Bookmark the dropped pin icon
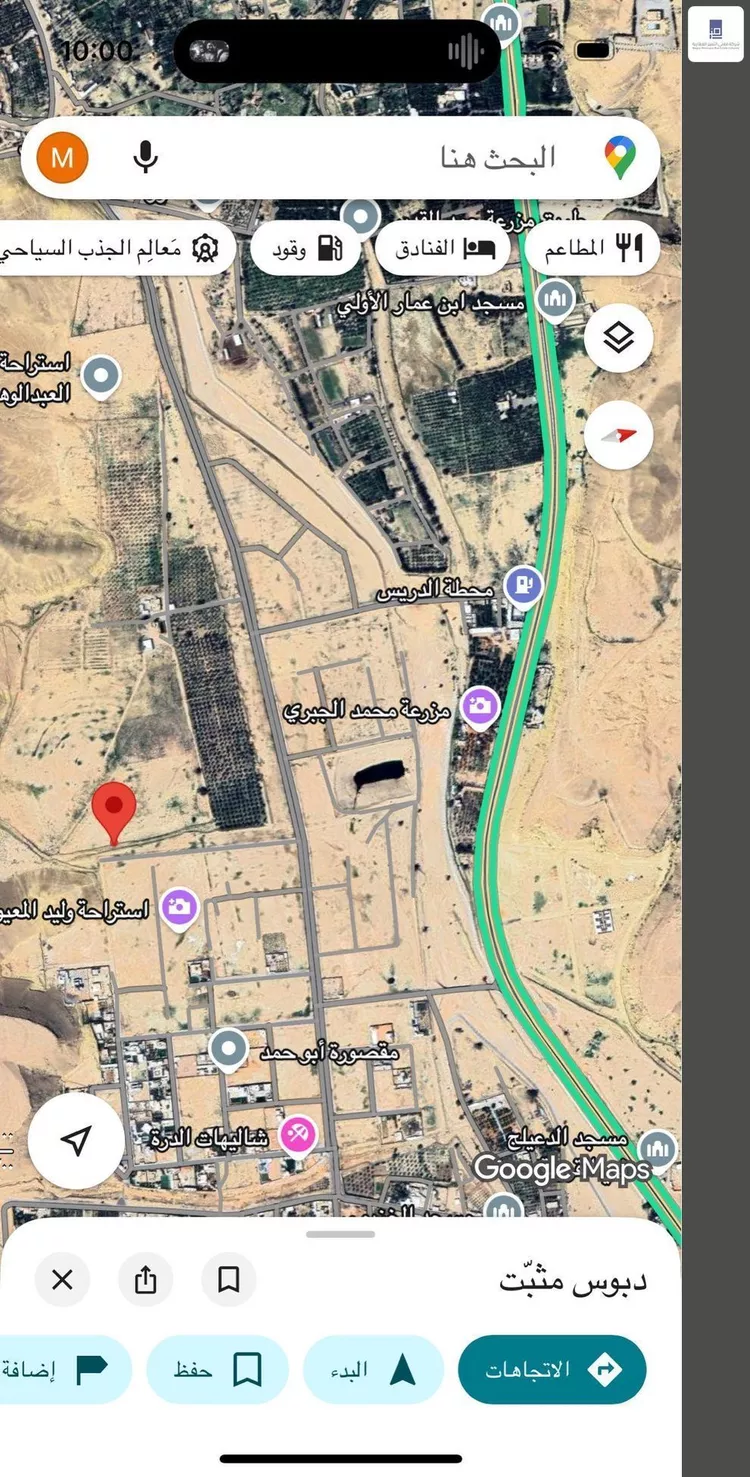The width and height of the screenshot is (750, 1477). click(x=228, y=1279)
